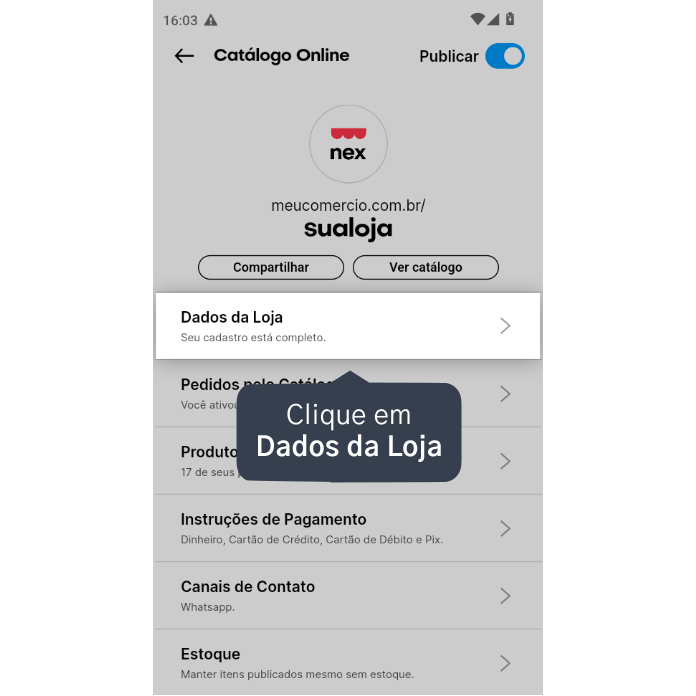Go back using the arrow icon

click(x=184, y=56)
